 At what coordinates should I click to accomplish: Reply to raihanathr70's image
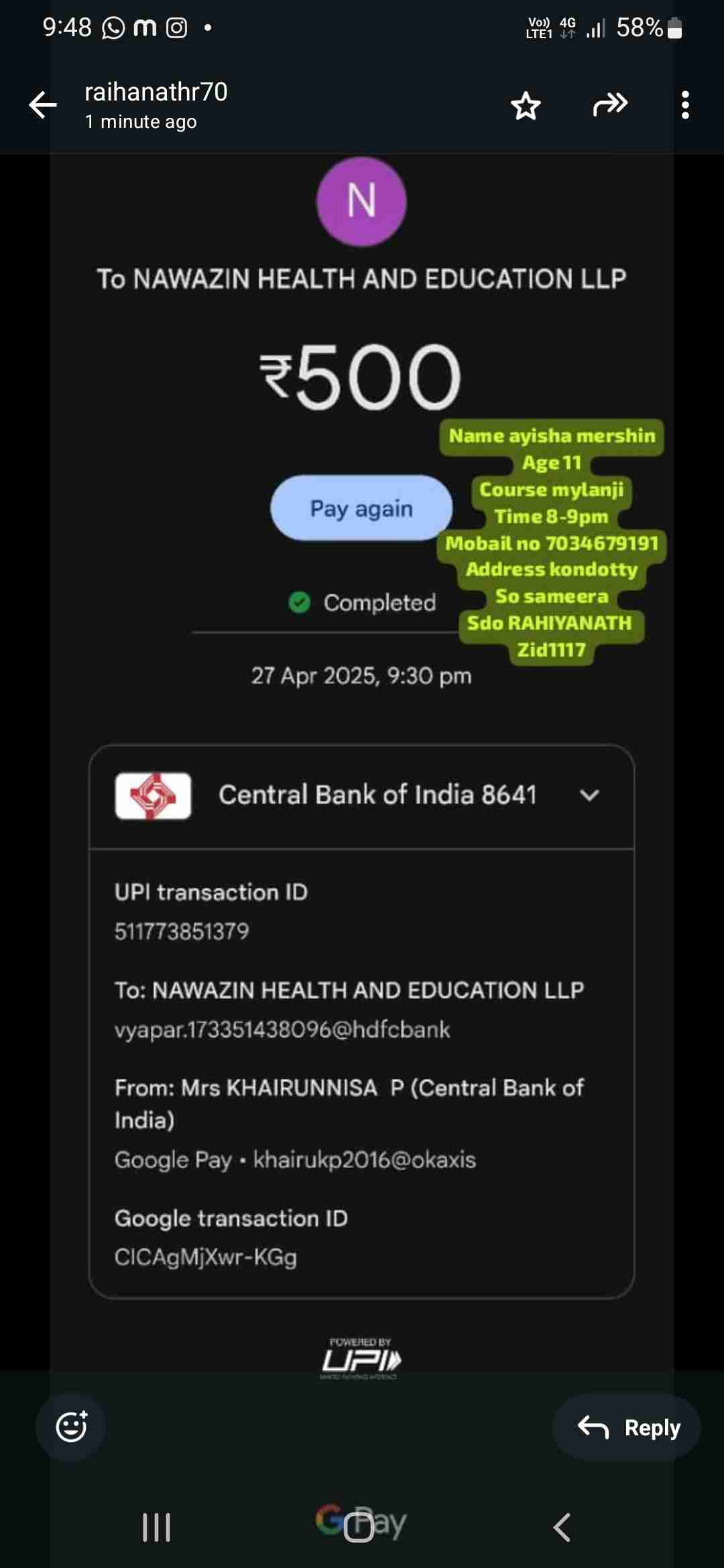coord(627,1427)
